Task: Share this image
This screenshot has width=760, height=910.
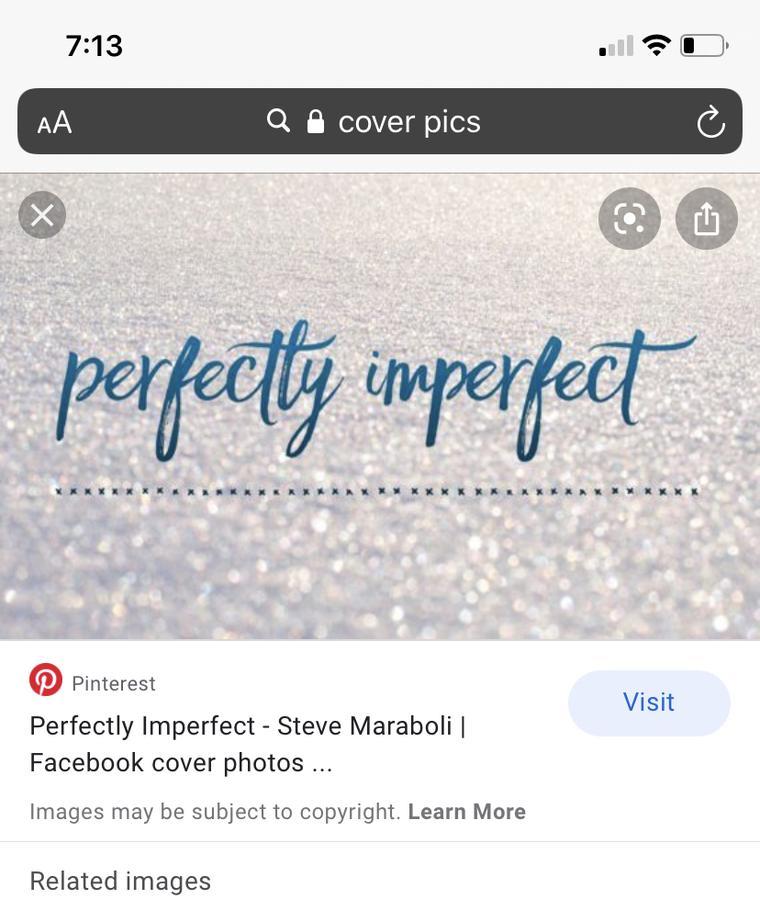Action: click(x=706, y=218)
